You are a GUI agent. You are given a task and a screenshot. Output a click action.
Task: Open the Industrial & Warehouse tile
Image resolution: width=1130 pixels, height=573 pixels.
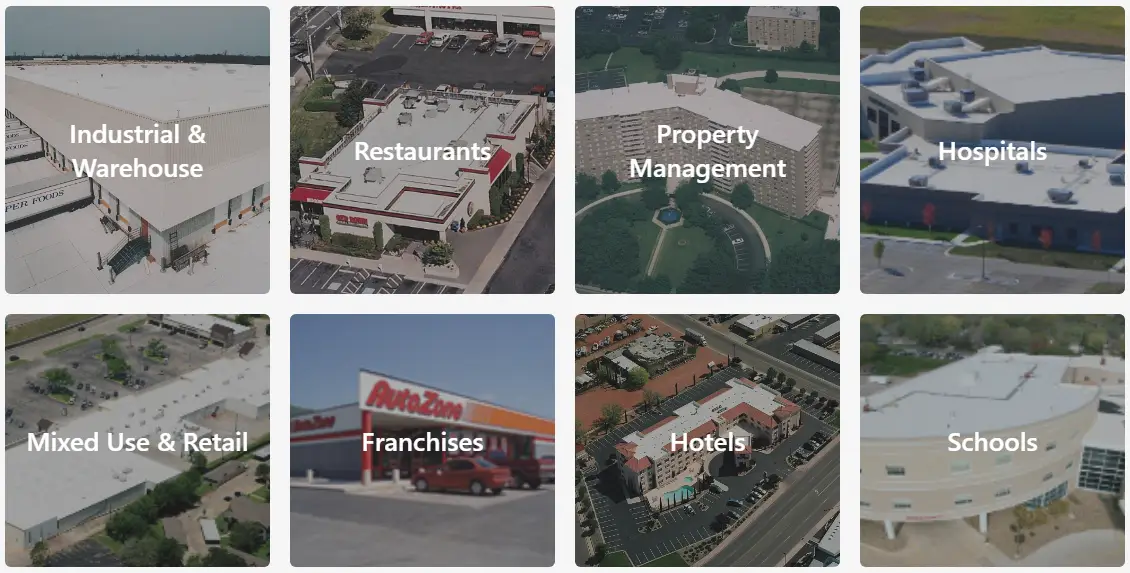137,150
